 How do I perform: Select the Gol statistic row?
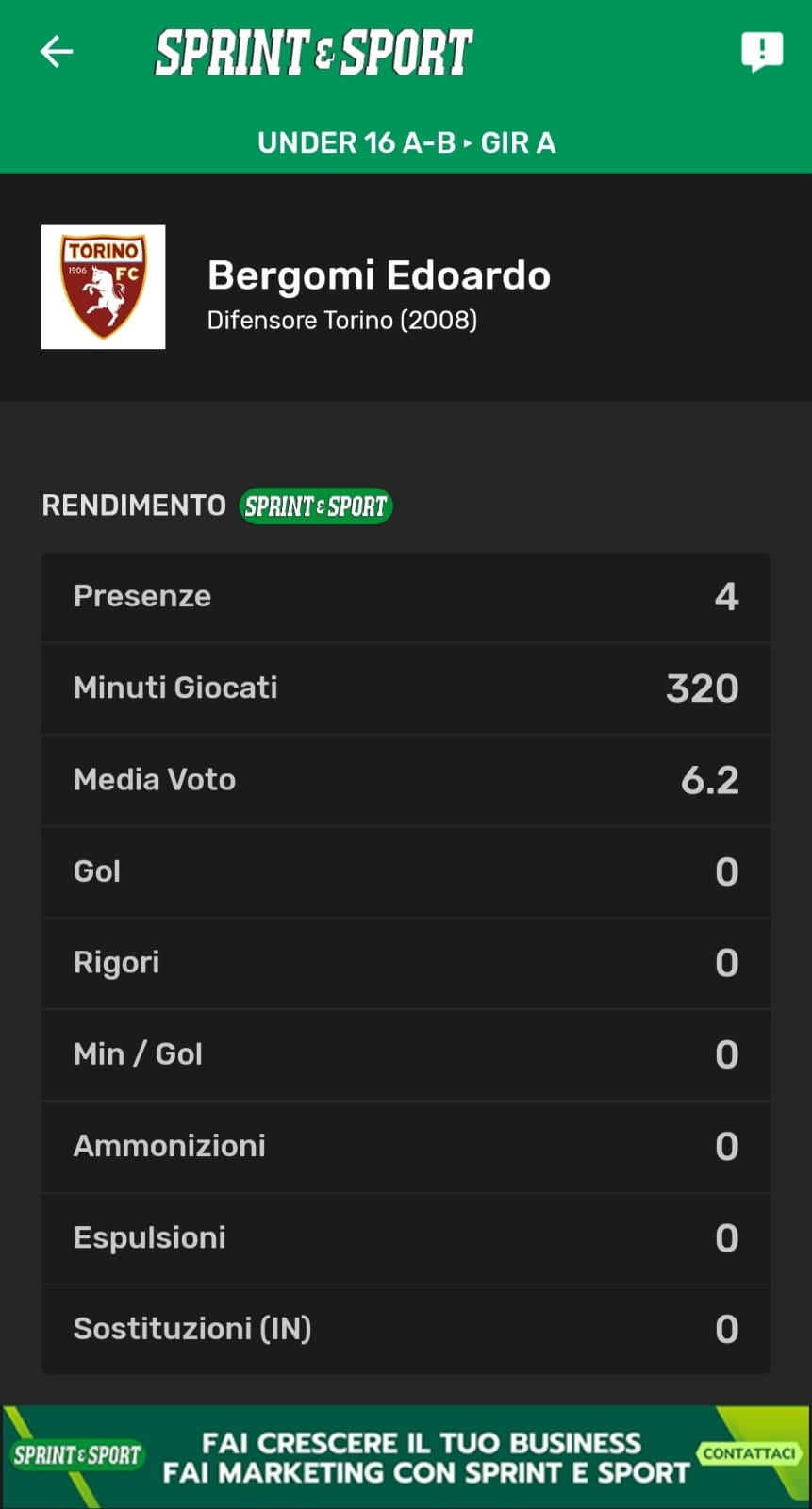point(406,871)
